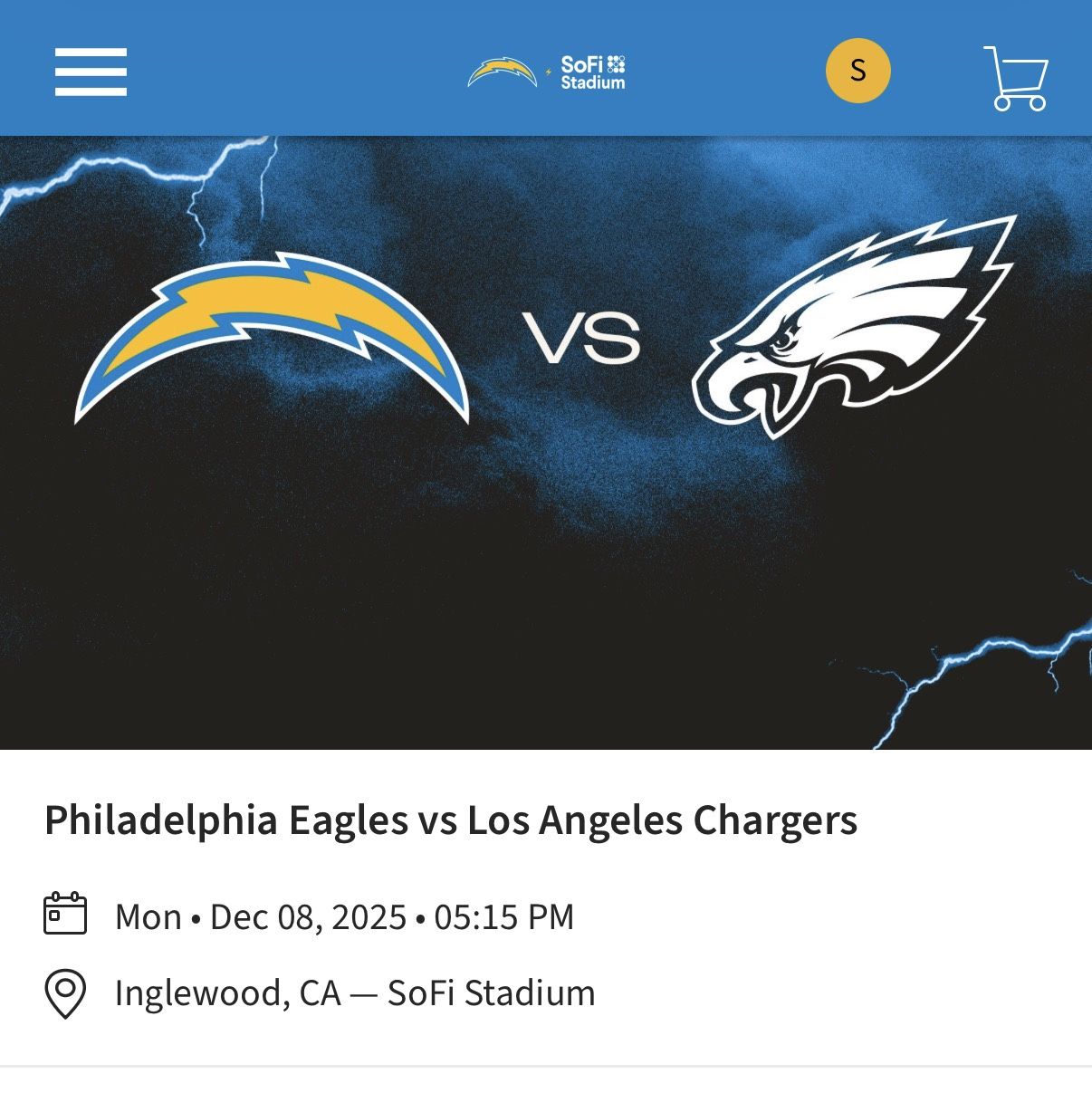Click the SoFi dotted logo mark next to Stadium text
This screenshot has height=1093, width=1092.
[616, 63]
